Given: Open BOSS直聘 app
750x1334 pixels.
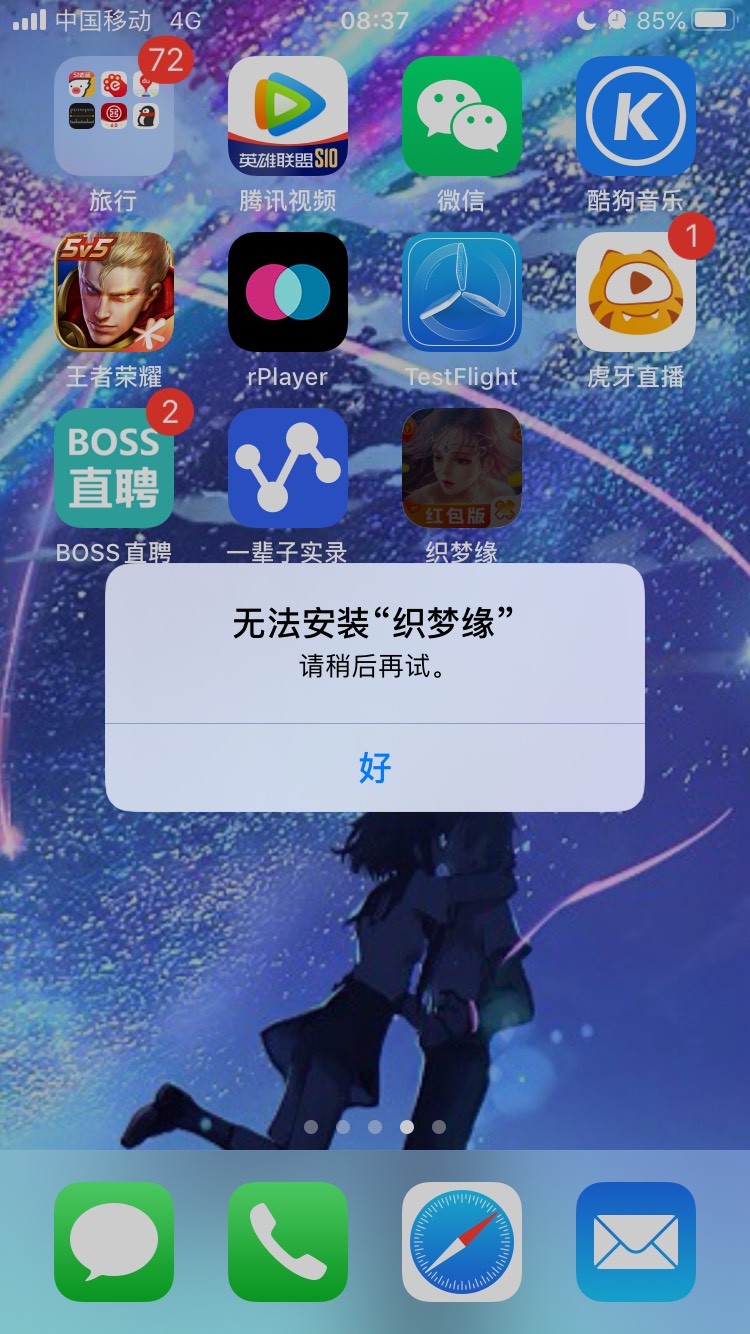Looking at the screenshot, I should pyautogui.click(x=114, y=468).
